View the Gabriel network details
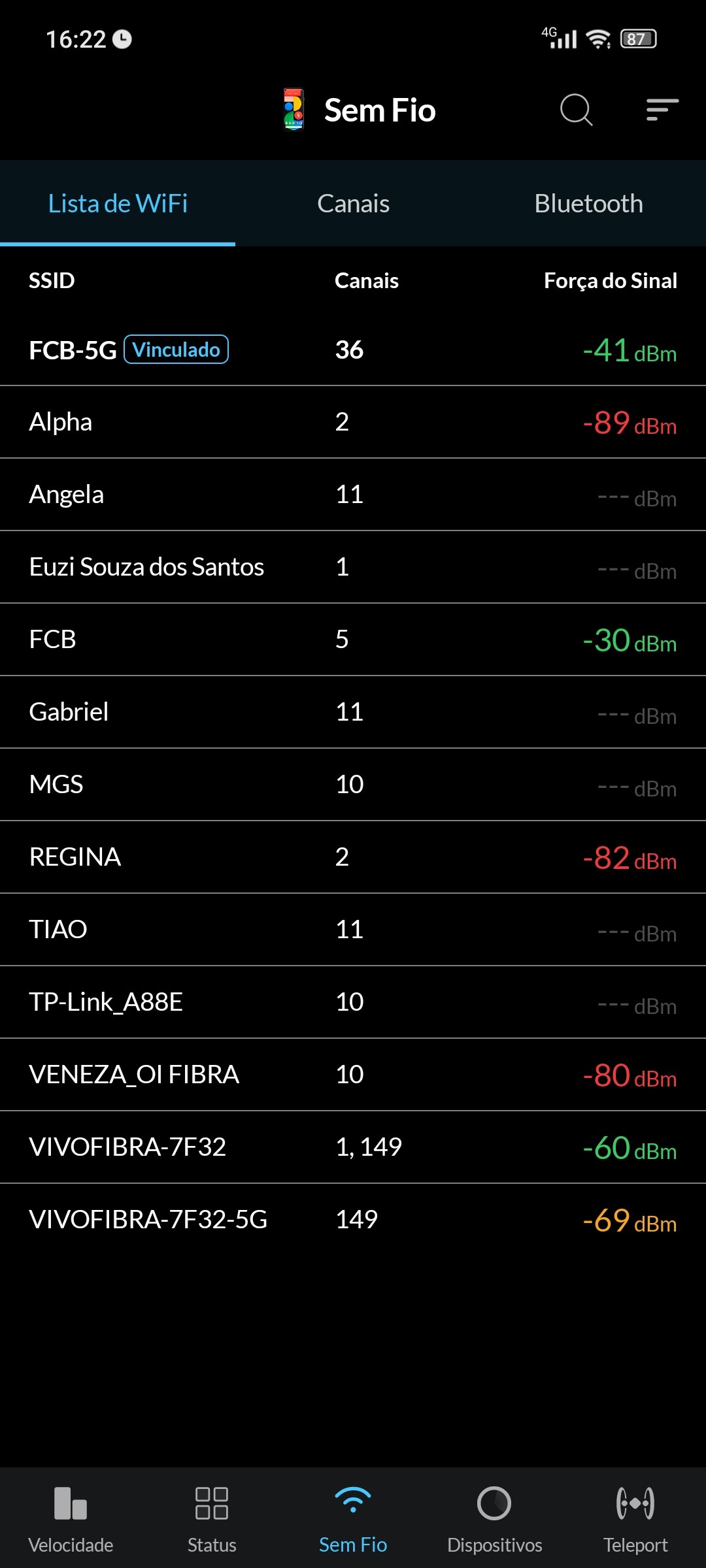This screenshot has height=1568, width=706. click(x=353, y=712)
